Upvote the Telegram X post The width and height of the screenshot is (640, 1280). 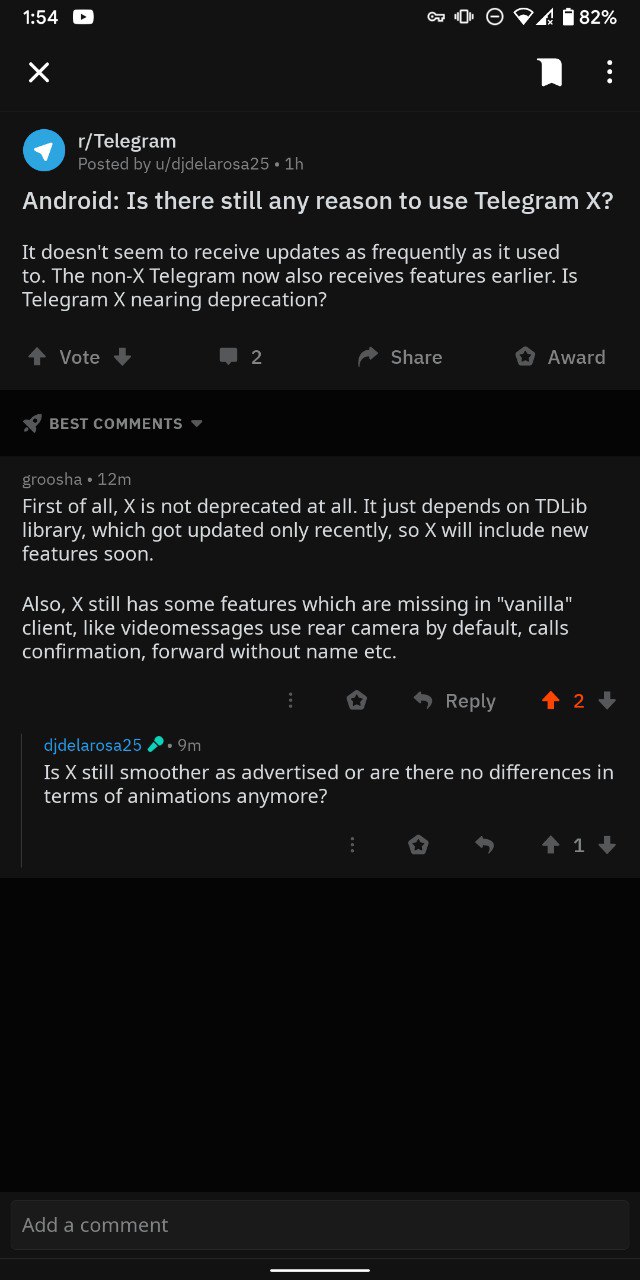tap(38, 357)
